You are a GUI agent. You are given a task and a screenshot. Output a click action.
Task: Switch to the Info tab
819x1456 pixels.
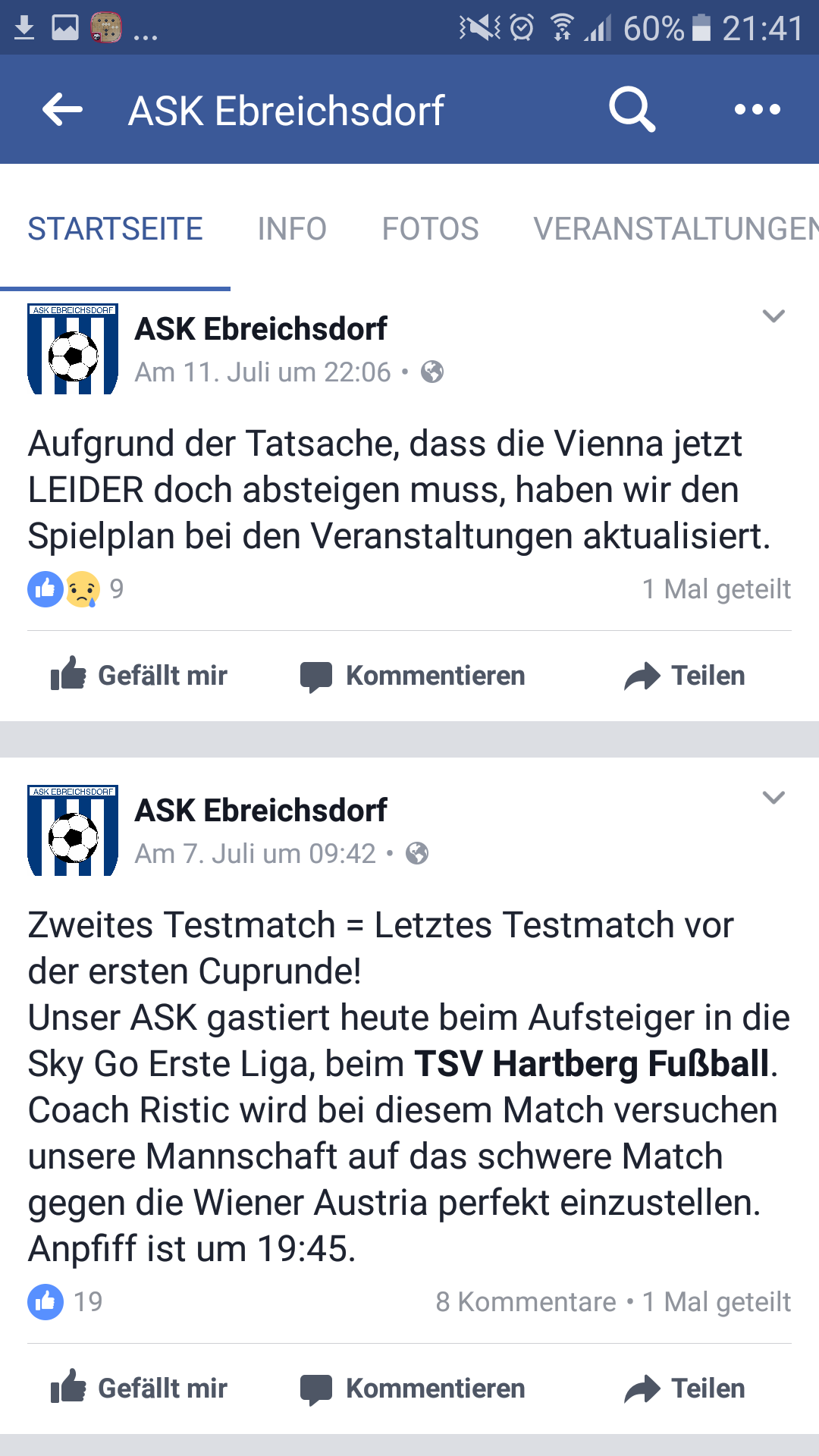tap(292, 229)
